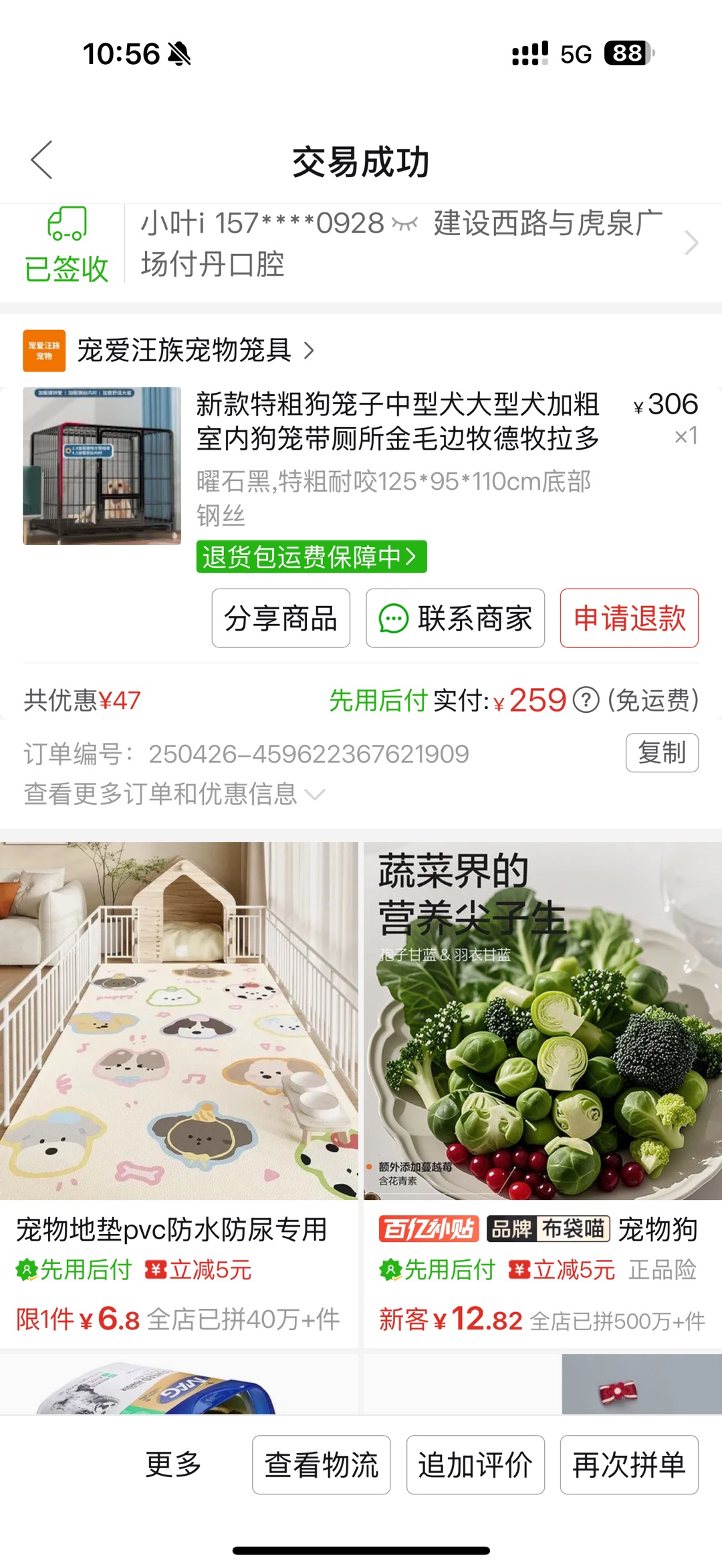Open the 更多 options

[x=173, y=1464]
